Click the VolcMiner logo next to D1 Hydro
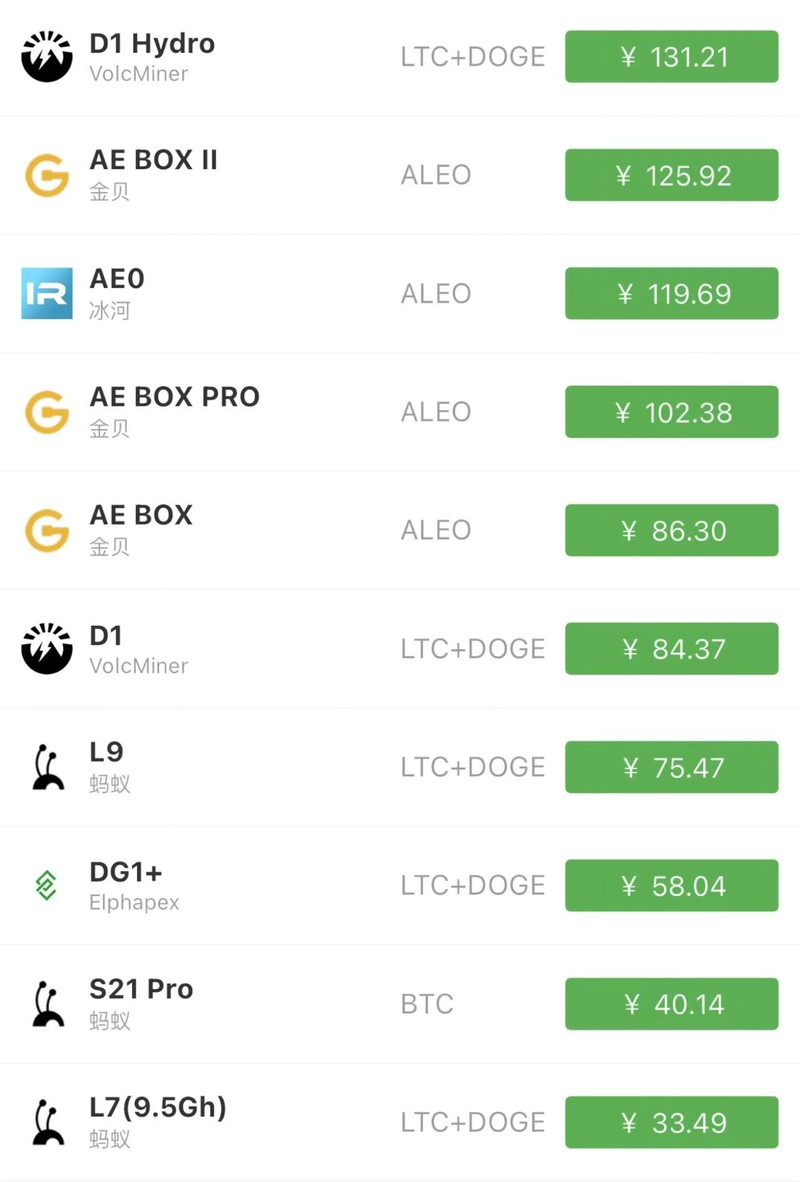 46,57
